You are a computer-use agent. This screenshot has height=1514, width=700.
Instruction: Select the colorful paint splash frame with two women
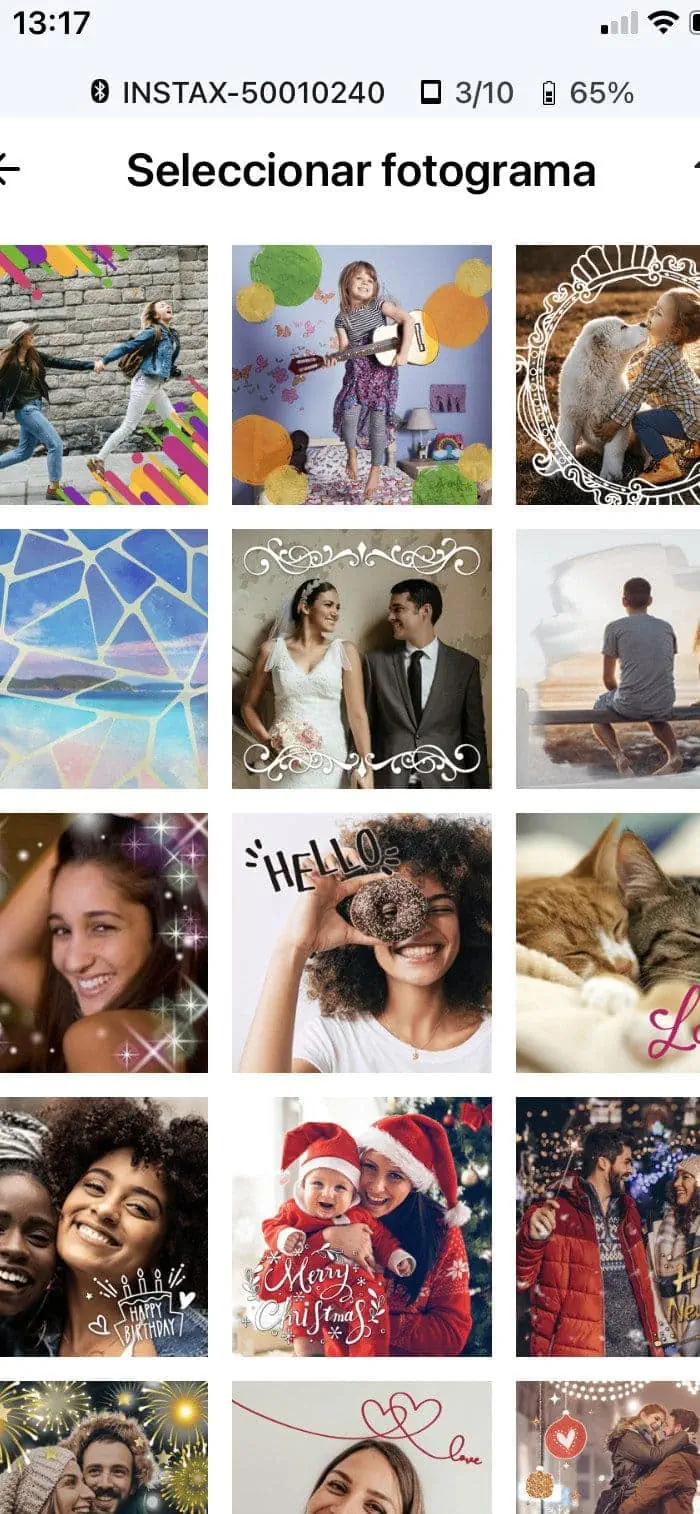[x=104, y=375]
